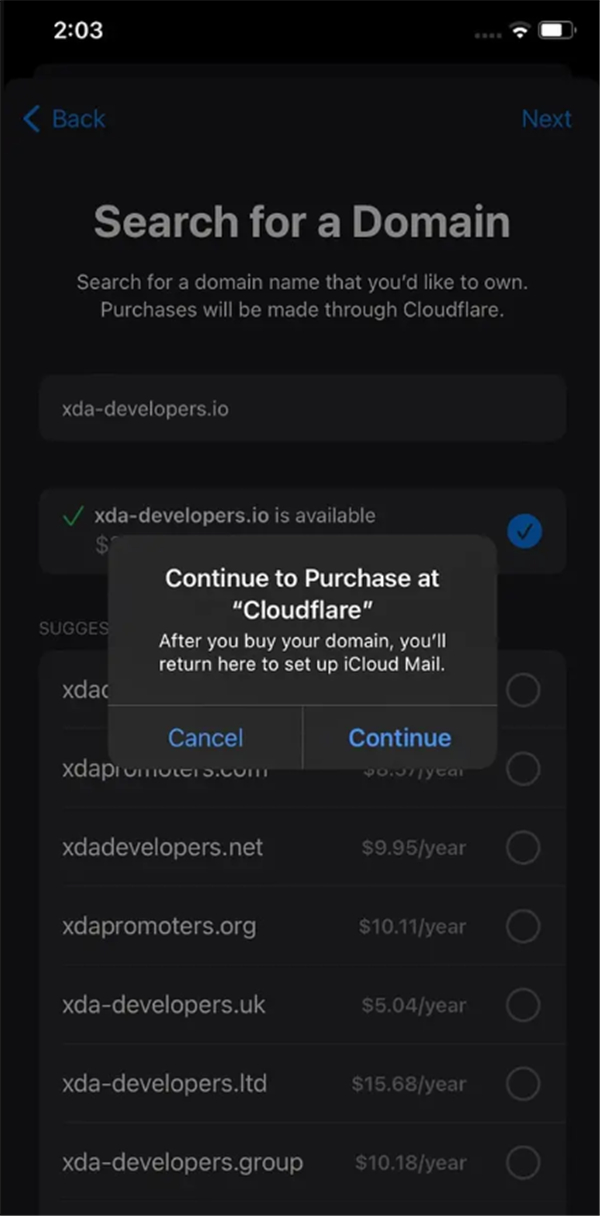This screenshot has height=1216, width=600.
Task: Tap Continue in the Cloudflare purchase dialog
Action: (399, 738)
